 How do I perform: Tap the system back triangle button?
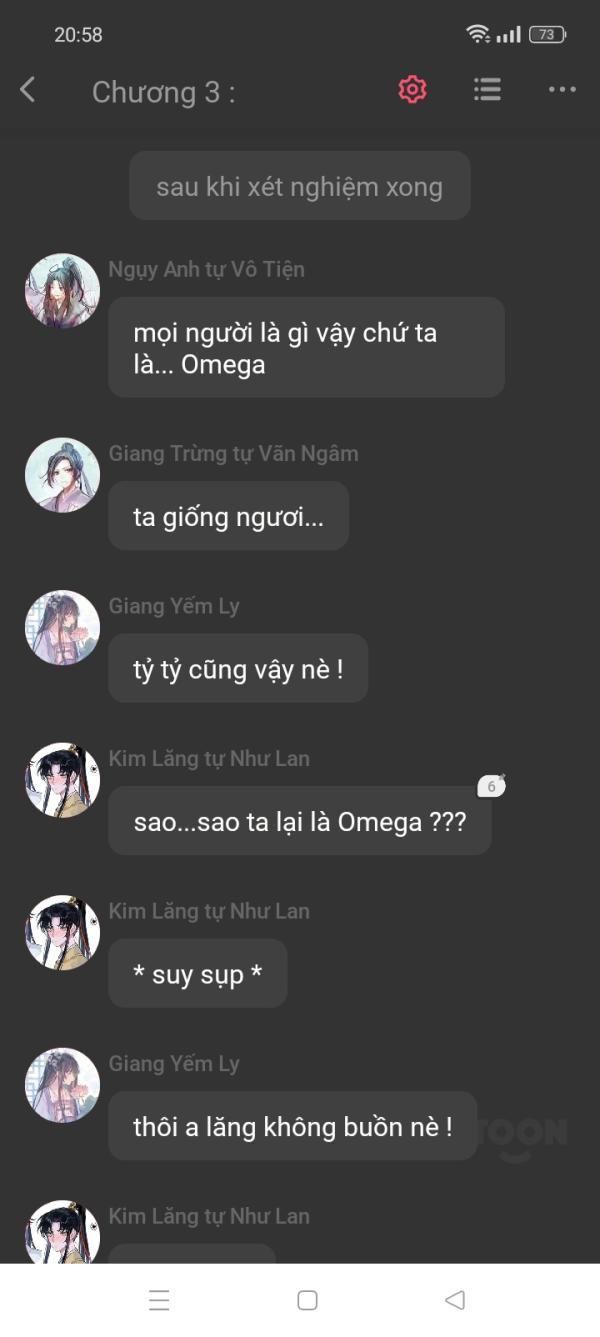[x=455, y=1300]
